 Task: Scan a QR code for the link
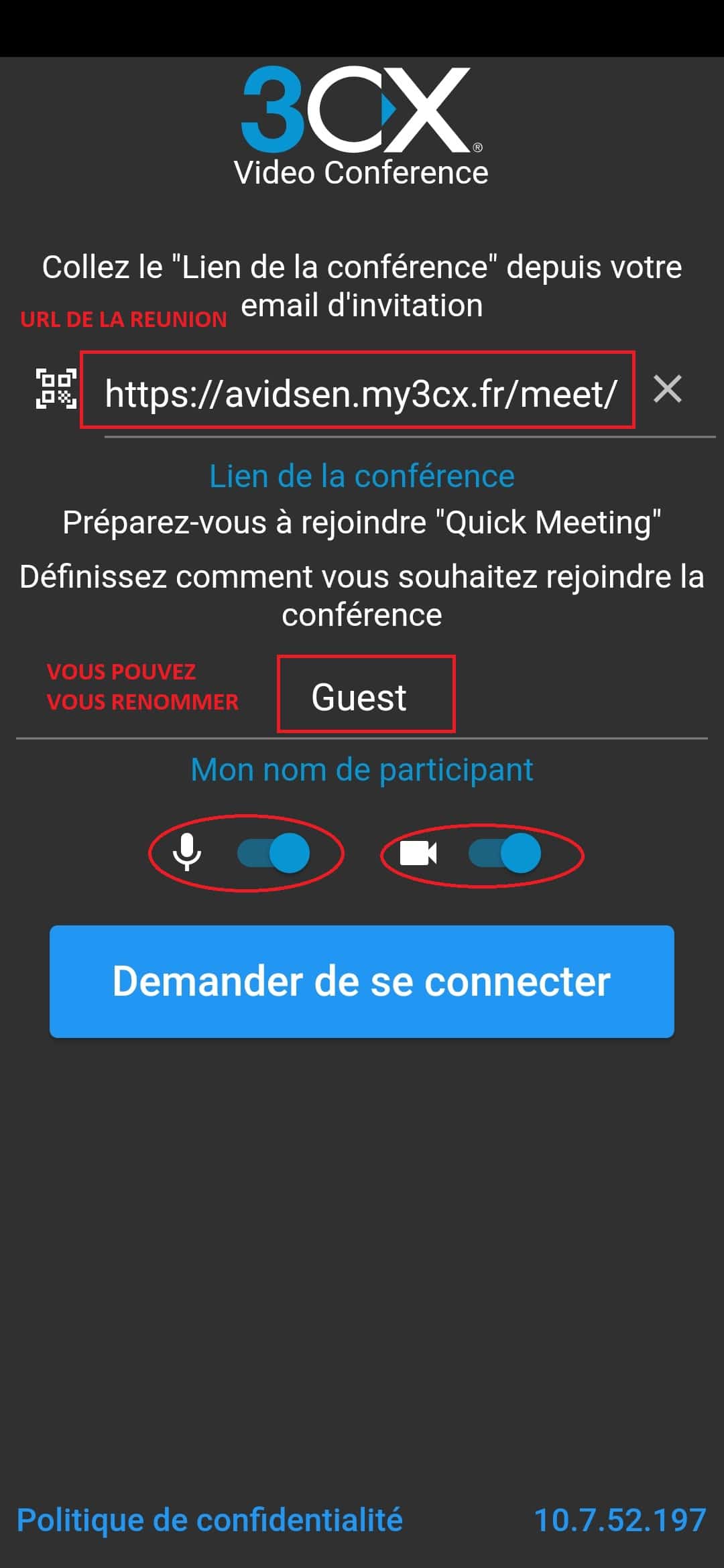[x=56, y=389]
